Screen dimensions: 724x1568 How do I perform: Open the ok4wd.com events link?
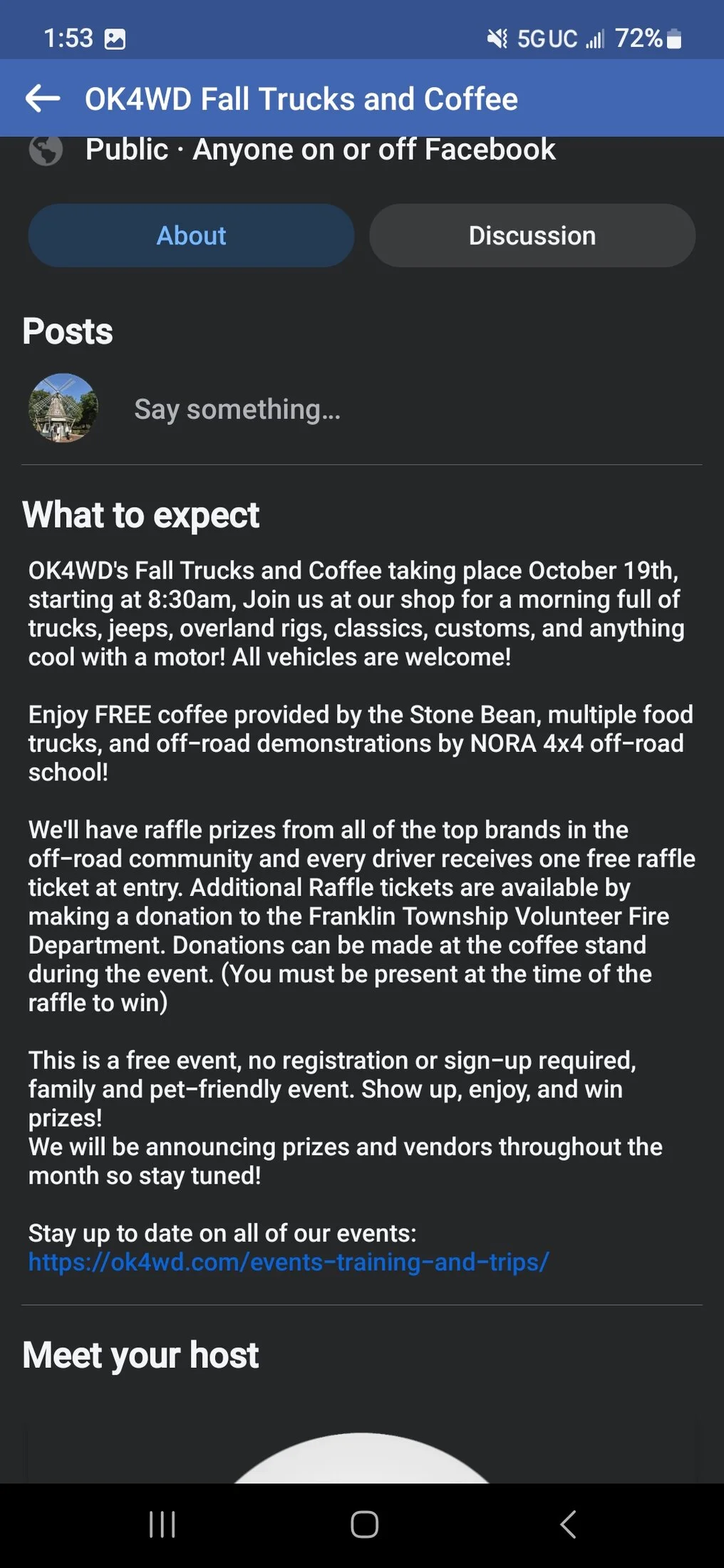tap(289, 1262)
